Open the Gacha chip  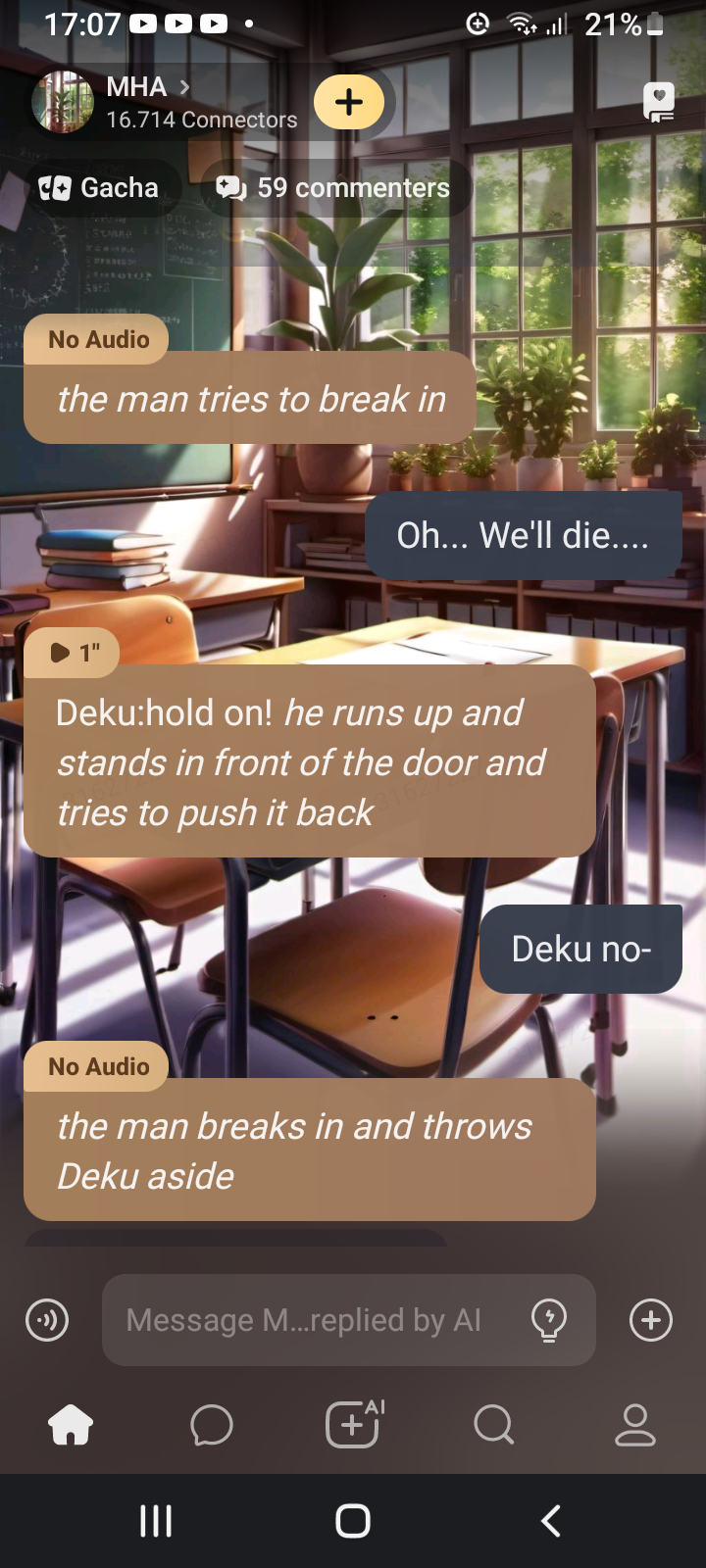99,187
